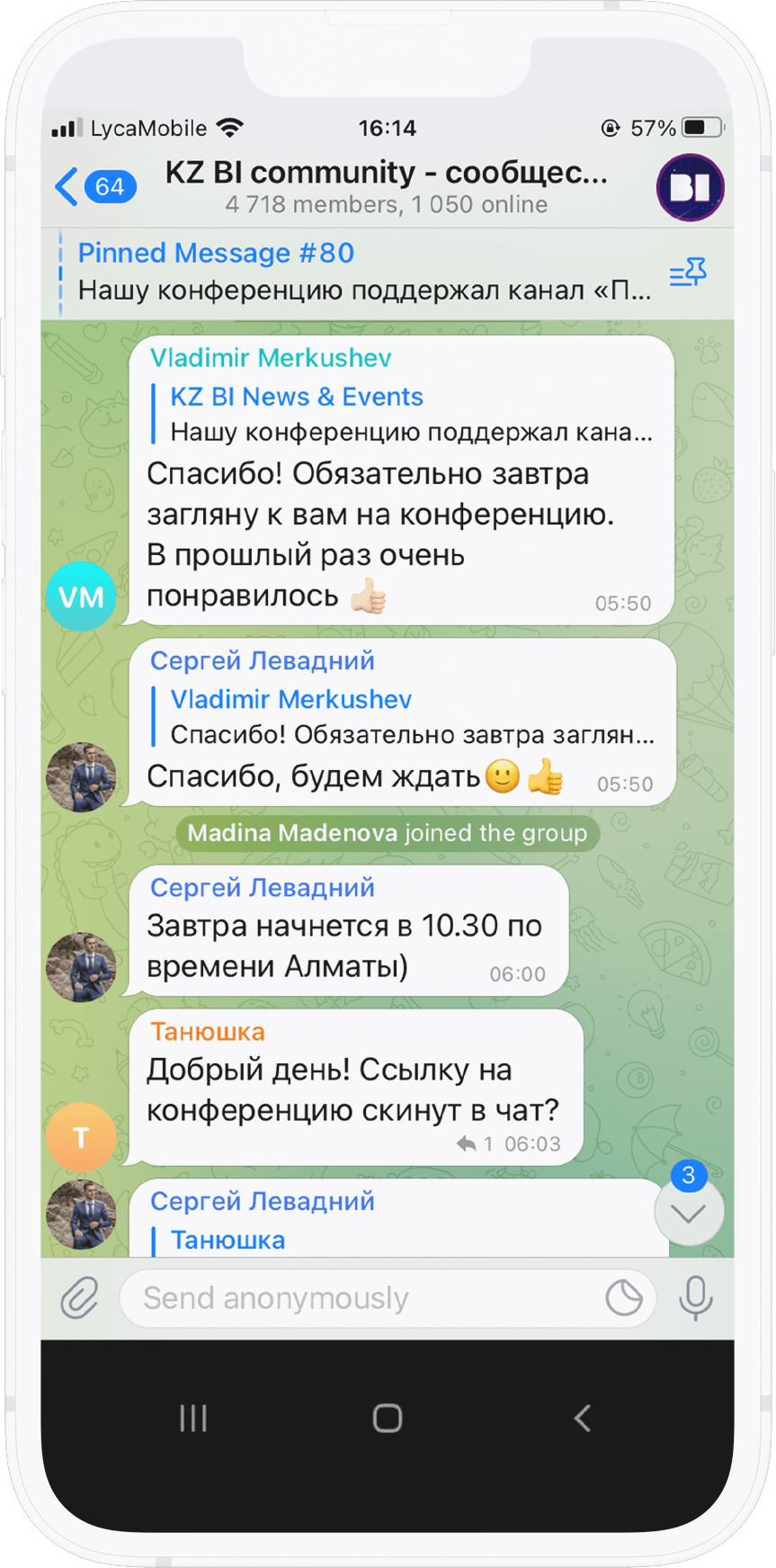776x1568 pixels.
Task: Open the recent apps switcher
Action: tap(193, 1419)
